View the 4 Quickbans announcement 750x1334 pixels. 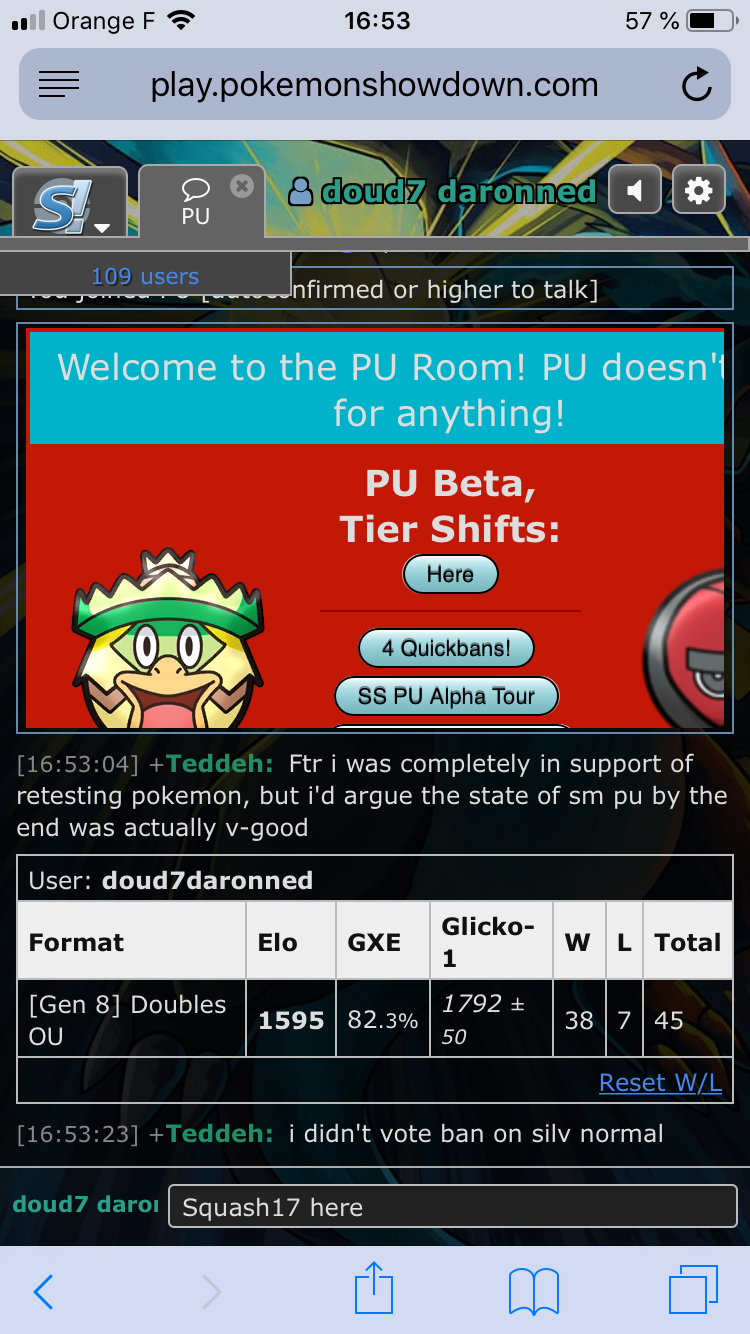tap(446, 648)
